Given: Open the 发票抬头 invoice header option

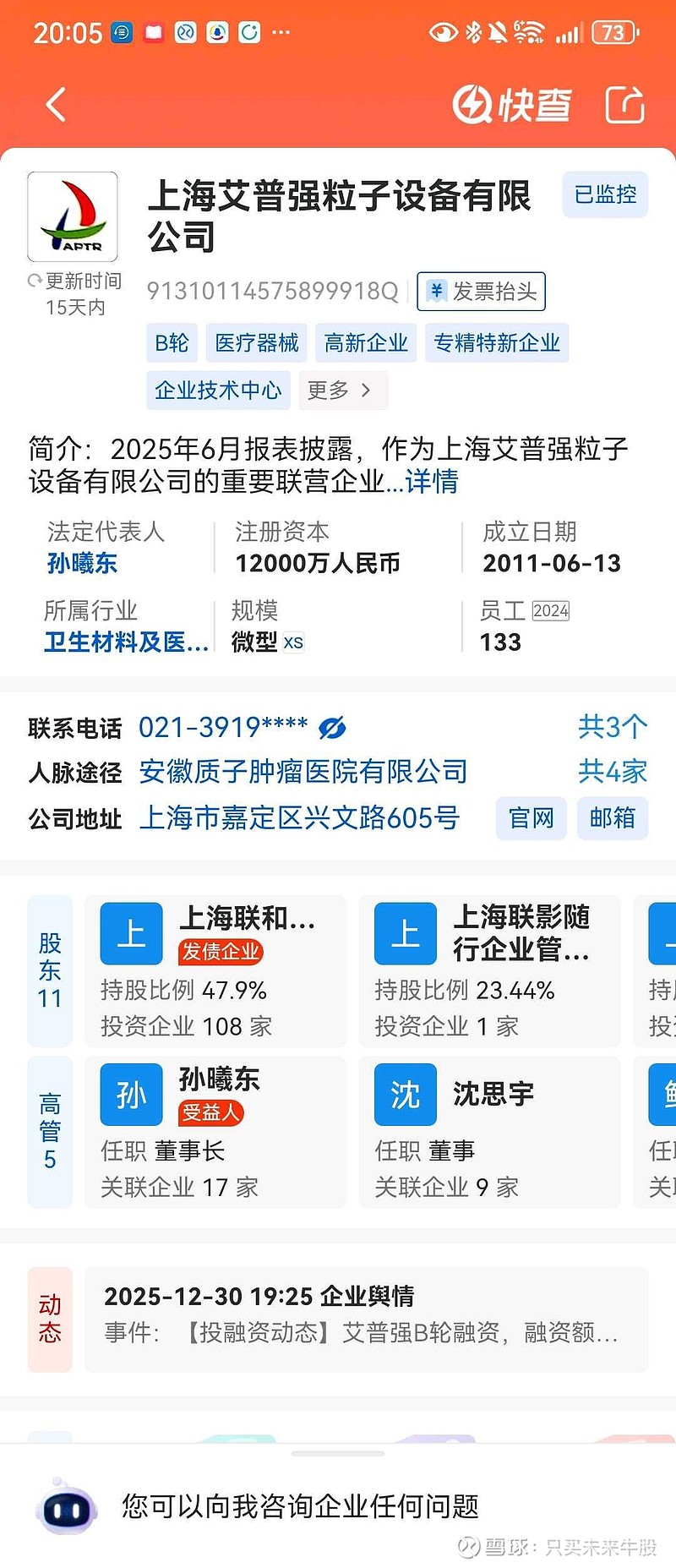Looking at the screenshot, I should 480,292.
